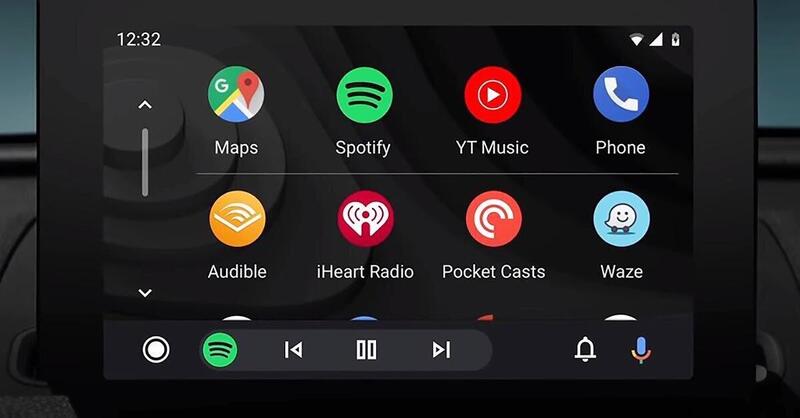The image size is (800, 418).
Task: Open iHeart Radio
Action: point(365,219)
